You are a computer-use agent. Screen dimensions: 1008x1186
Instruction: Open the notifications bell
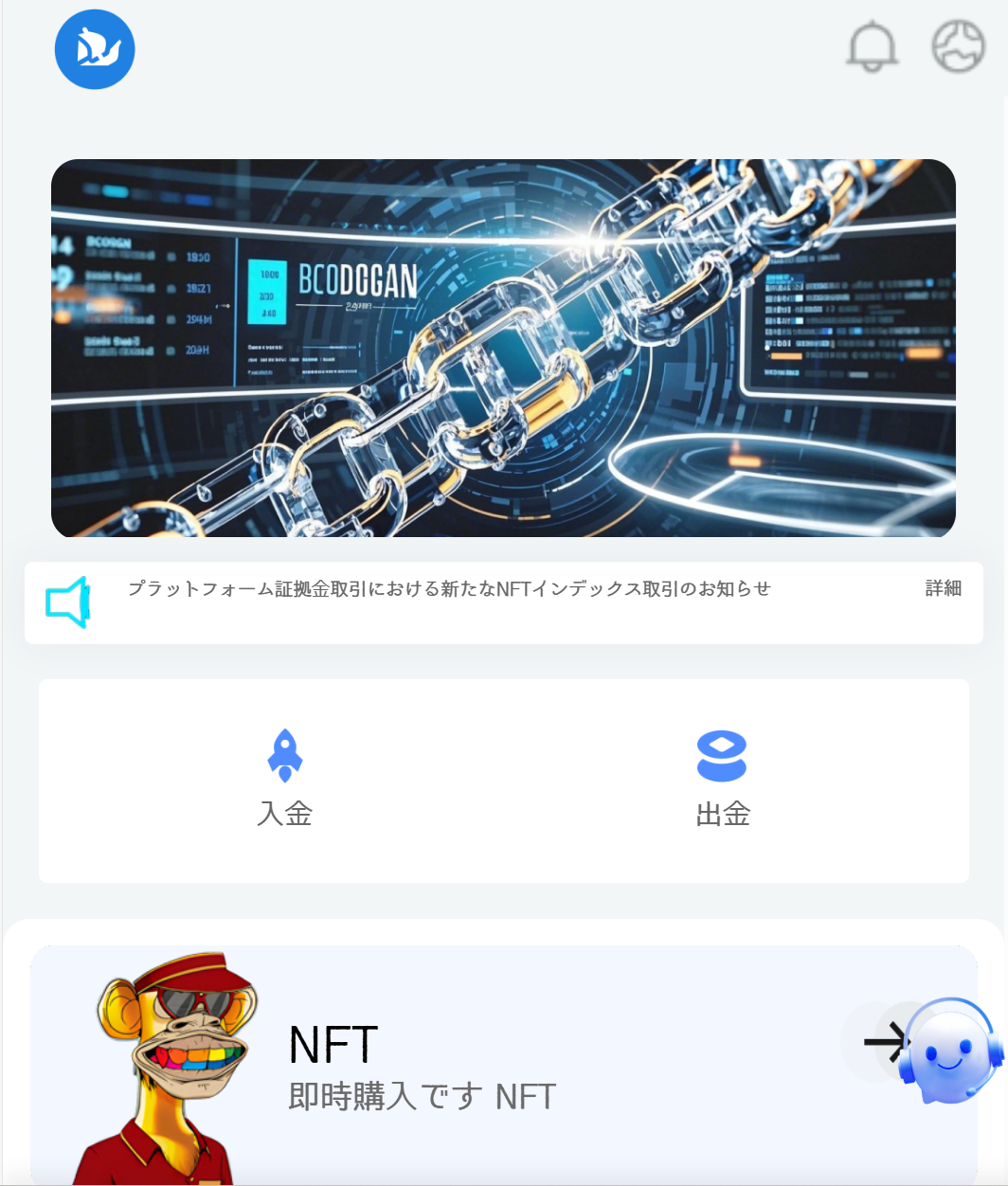point(872,47)
